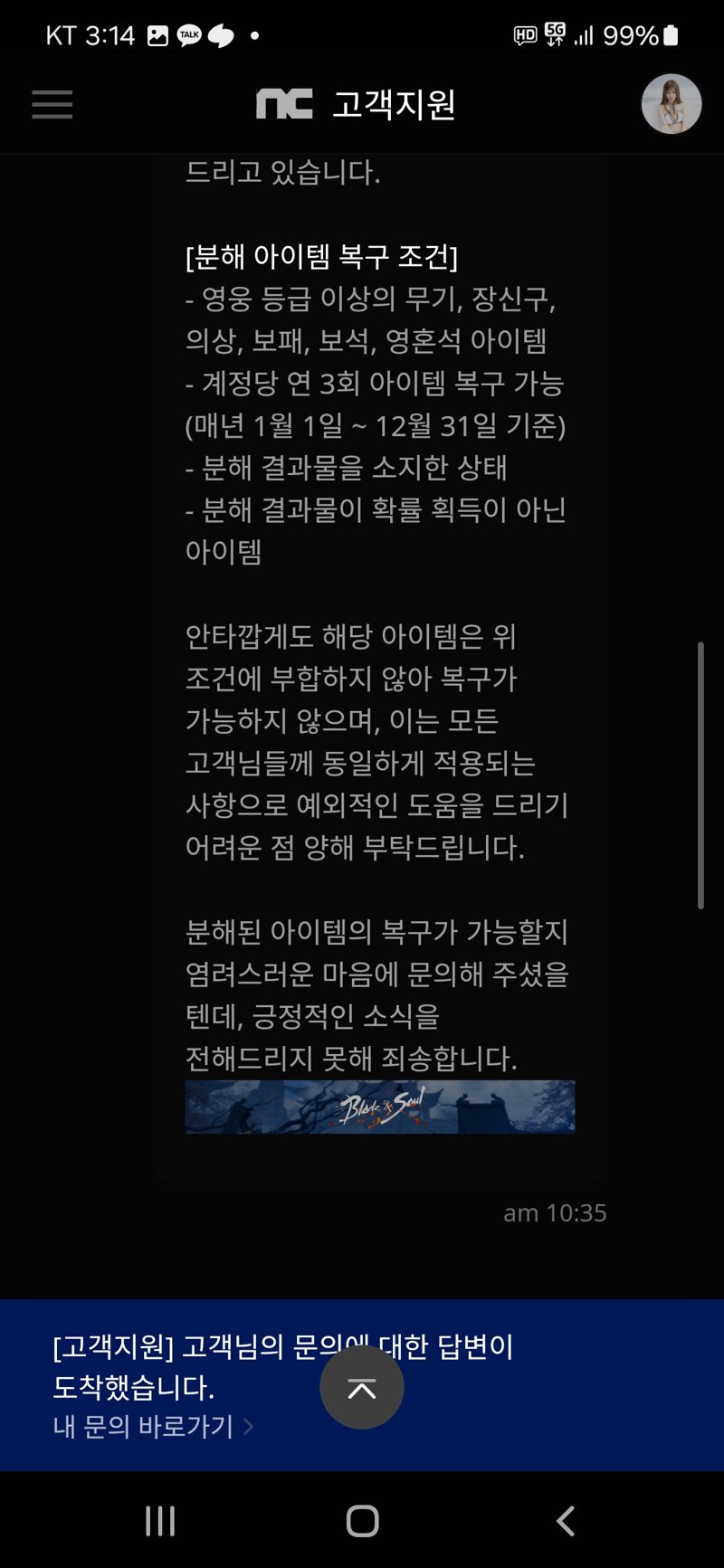Screen dimensions: 724x1568
Task: Open recent apps from navigation bar
Action: point(160,1521)
